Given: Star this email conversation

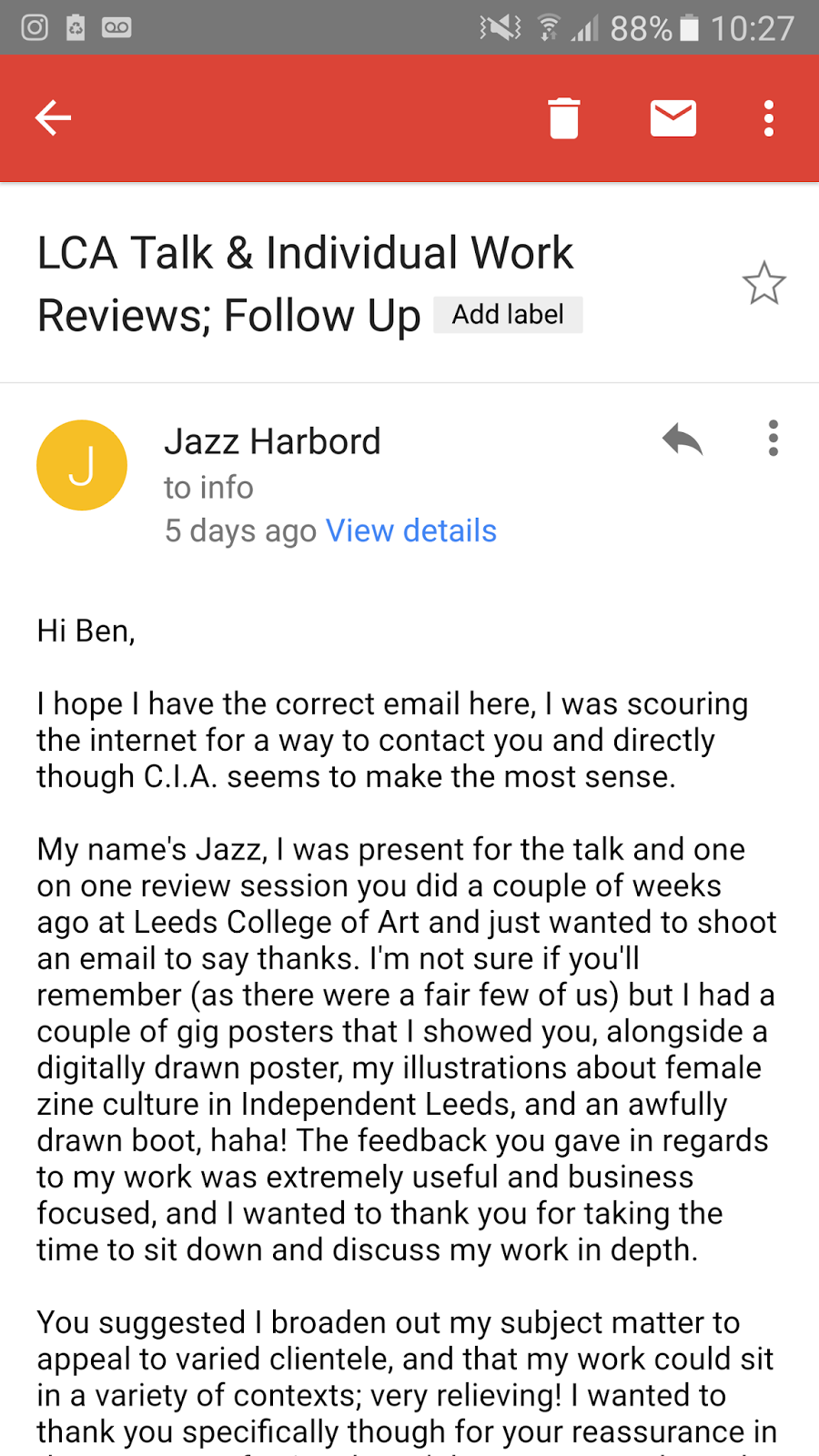Looking at the screenshot, I should [763, 283].
